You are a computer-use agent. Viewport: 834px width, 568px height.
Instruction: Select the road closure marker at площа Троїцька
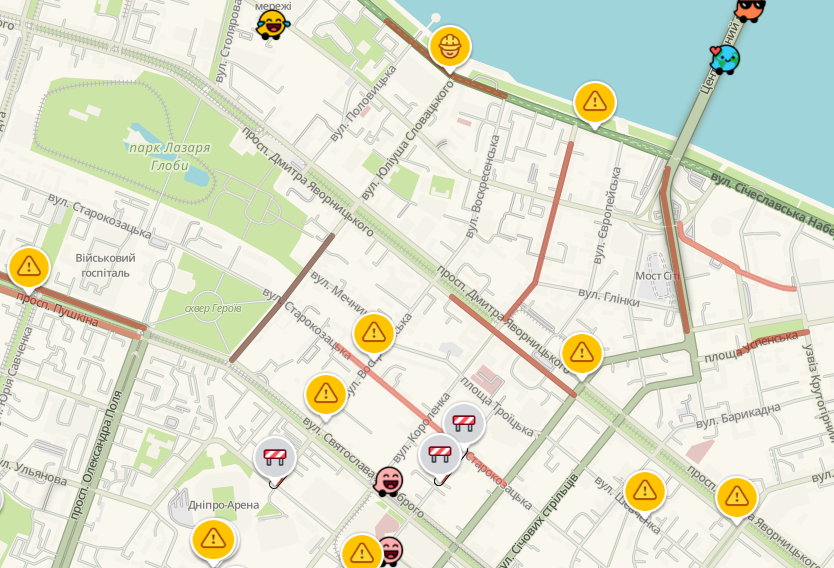464,423
